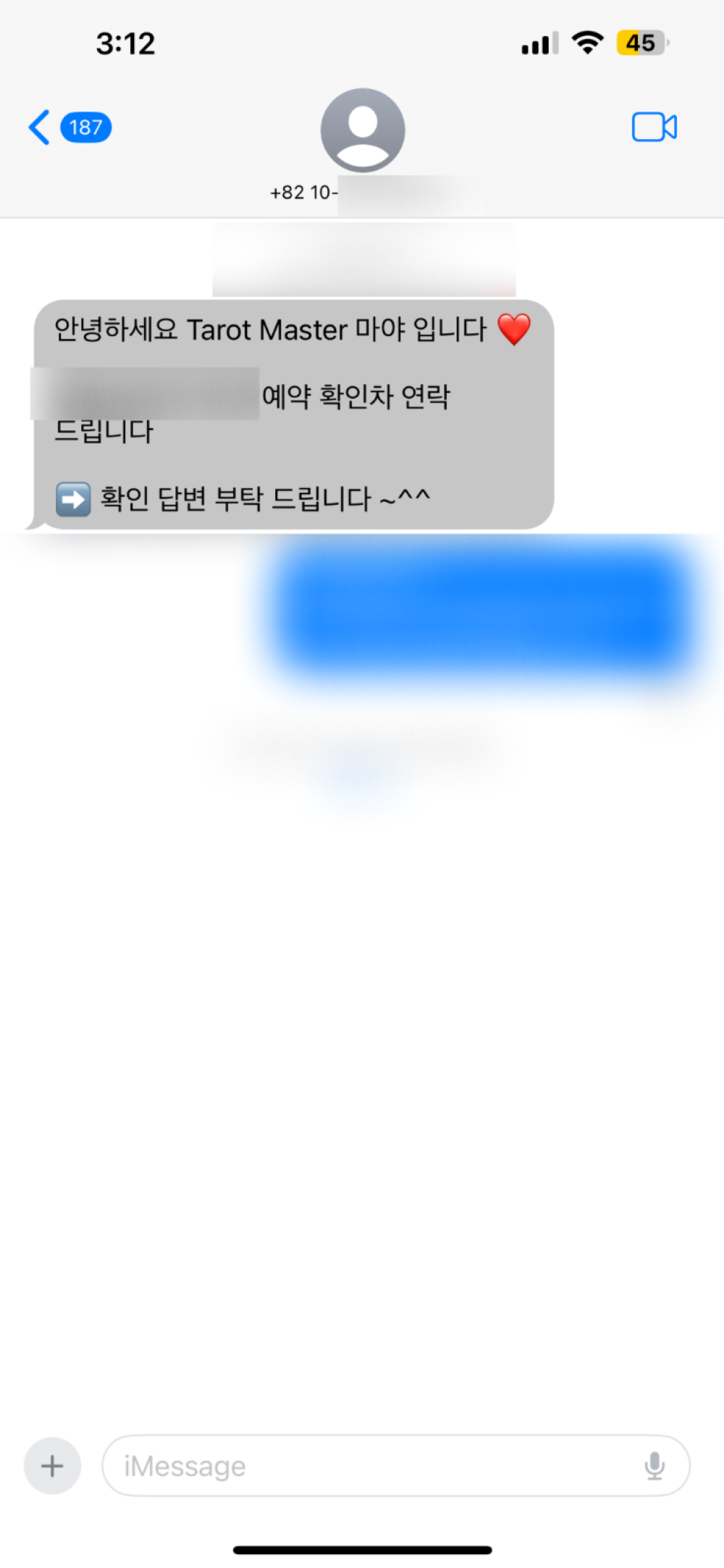Start a FaceTime video call
This screenshot has height=1568, width=724.
(x=654, y=127)
